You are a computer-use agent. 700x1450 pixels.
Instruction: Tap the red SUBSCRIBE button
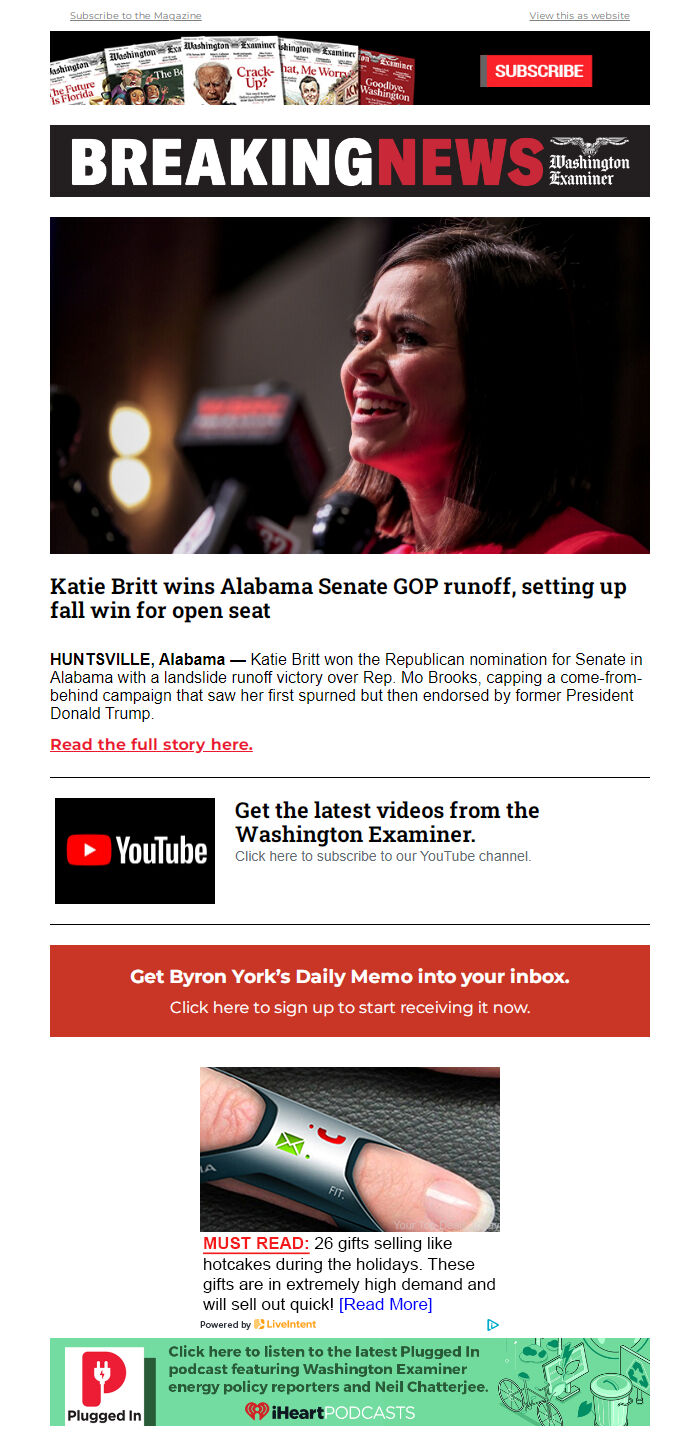(x=538, y=71)
